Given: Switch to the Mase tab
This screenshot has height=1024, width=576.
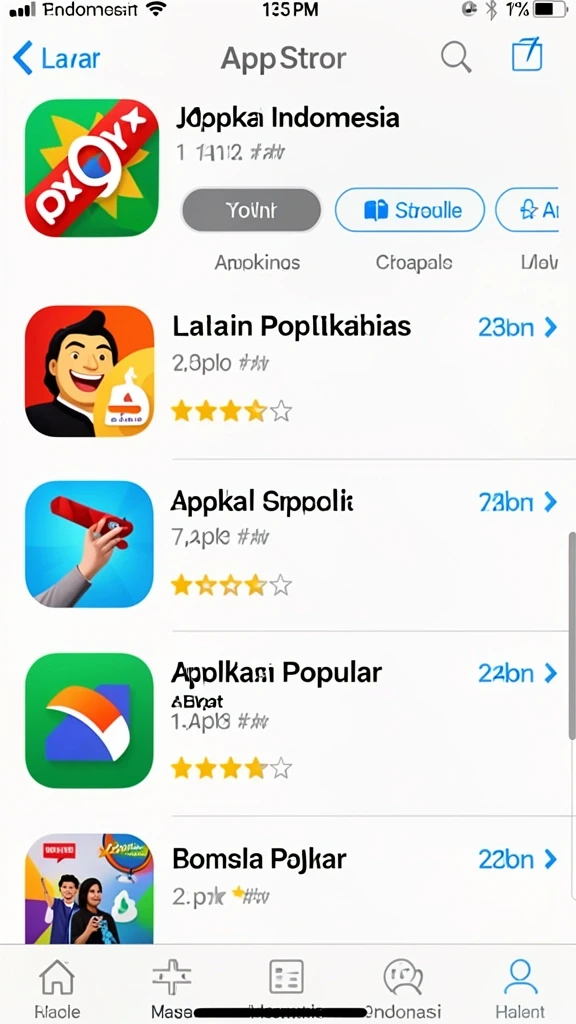Looking at the screenshot, I should coord(172,987).
